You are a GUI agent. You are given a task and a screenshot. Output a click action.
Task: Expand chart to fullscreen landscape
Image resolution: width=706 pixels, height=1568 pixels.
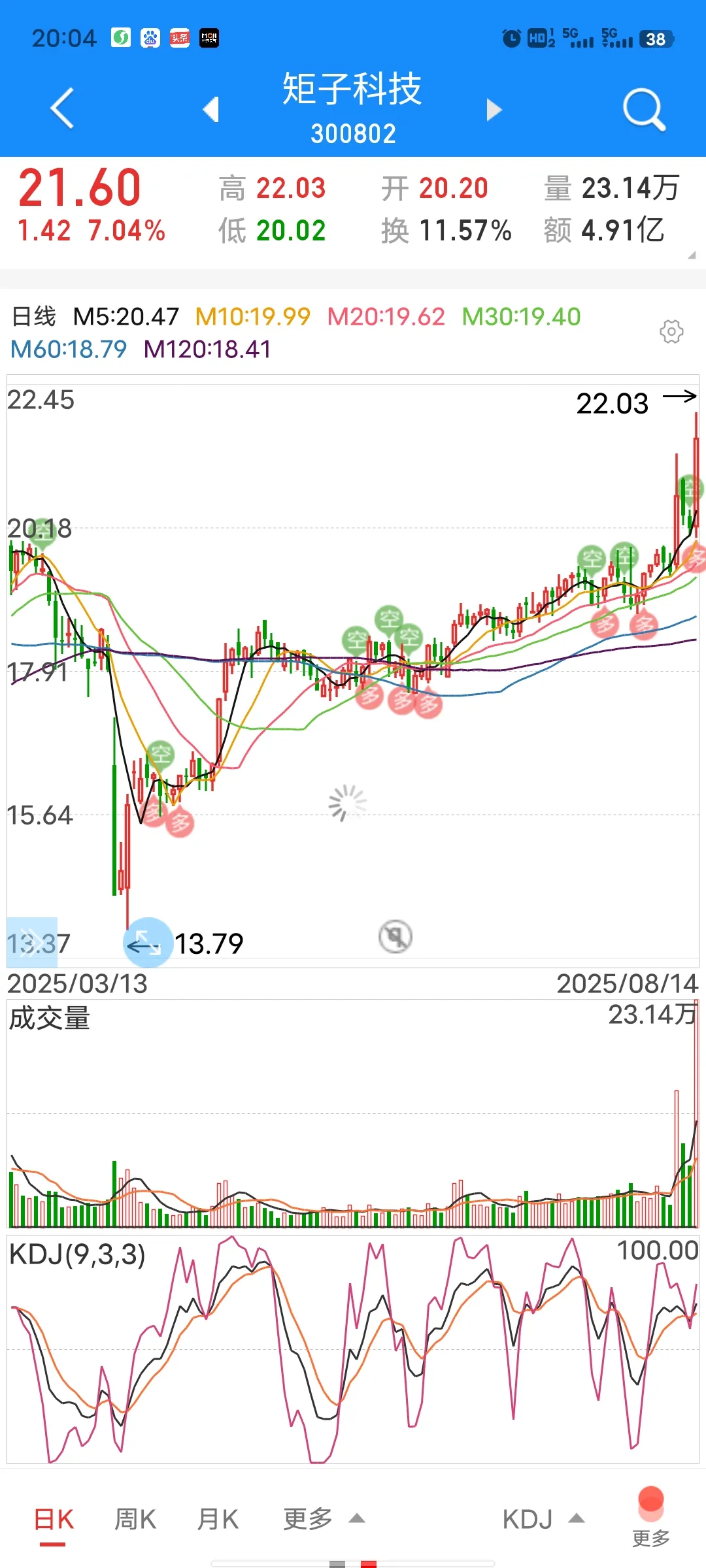coord(147,943)
